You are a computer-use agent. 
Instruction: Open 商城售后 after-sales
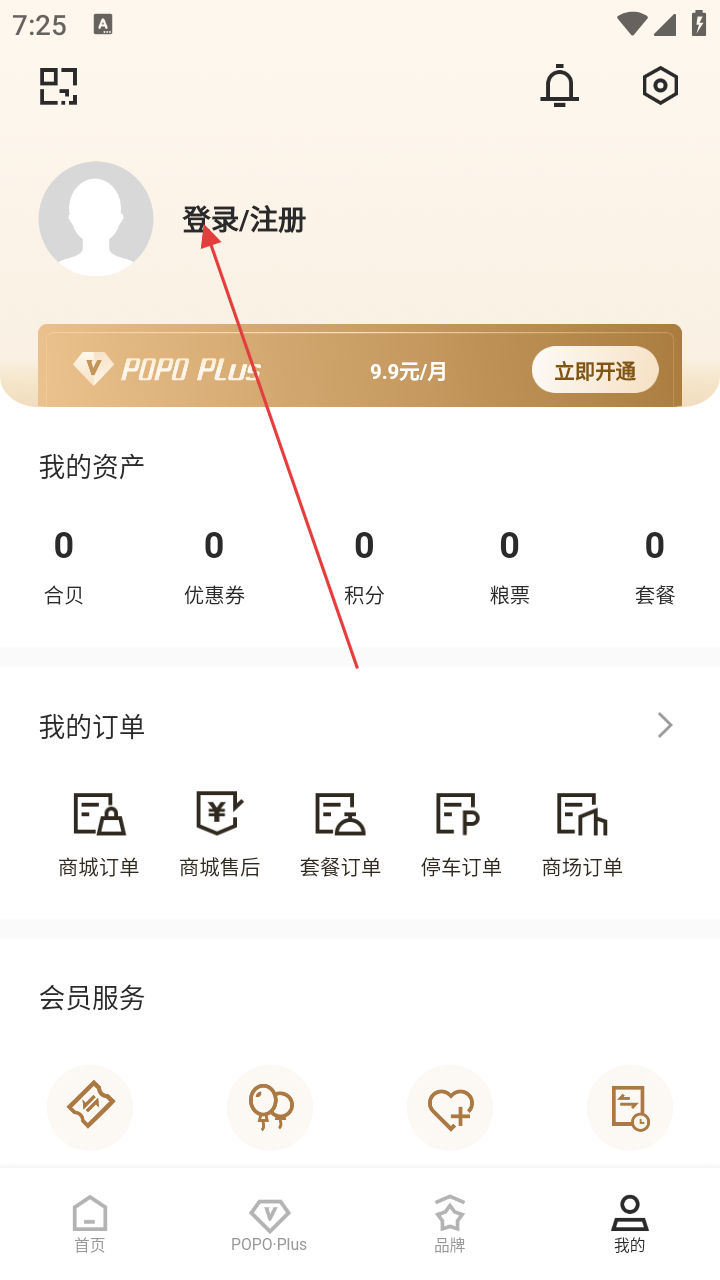219,833
